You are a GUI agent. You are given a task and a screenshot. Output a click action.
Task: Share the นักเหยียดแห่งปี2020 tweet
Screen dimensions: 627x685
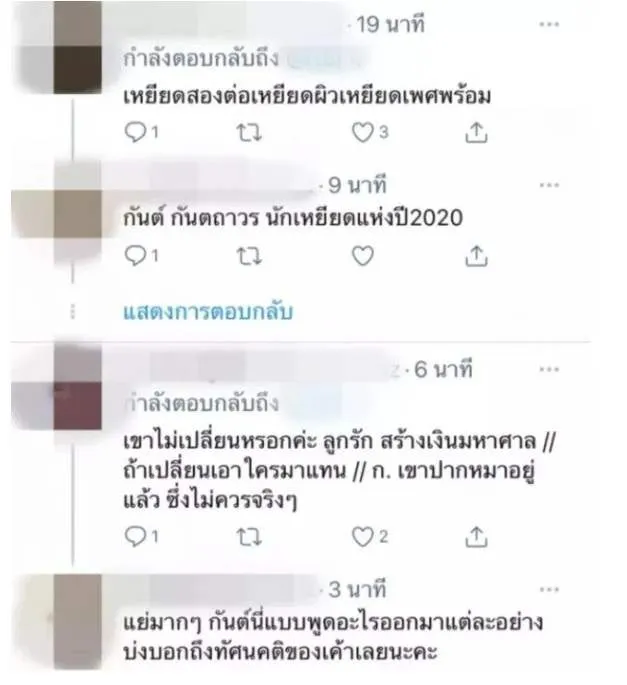[477, 257]
